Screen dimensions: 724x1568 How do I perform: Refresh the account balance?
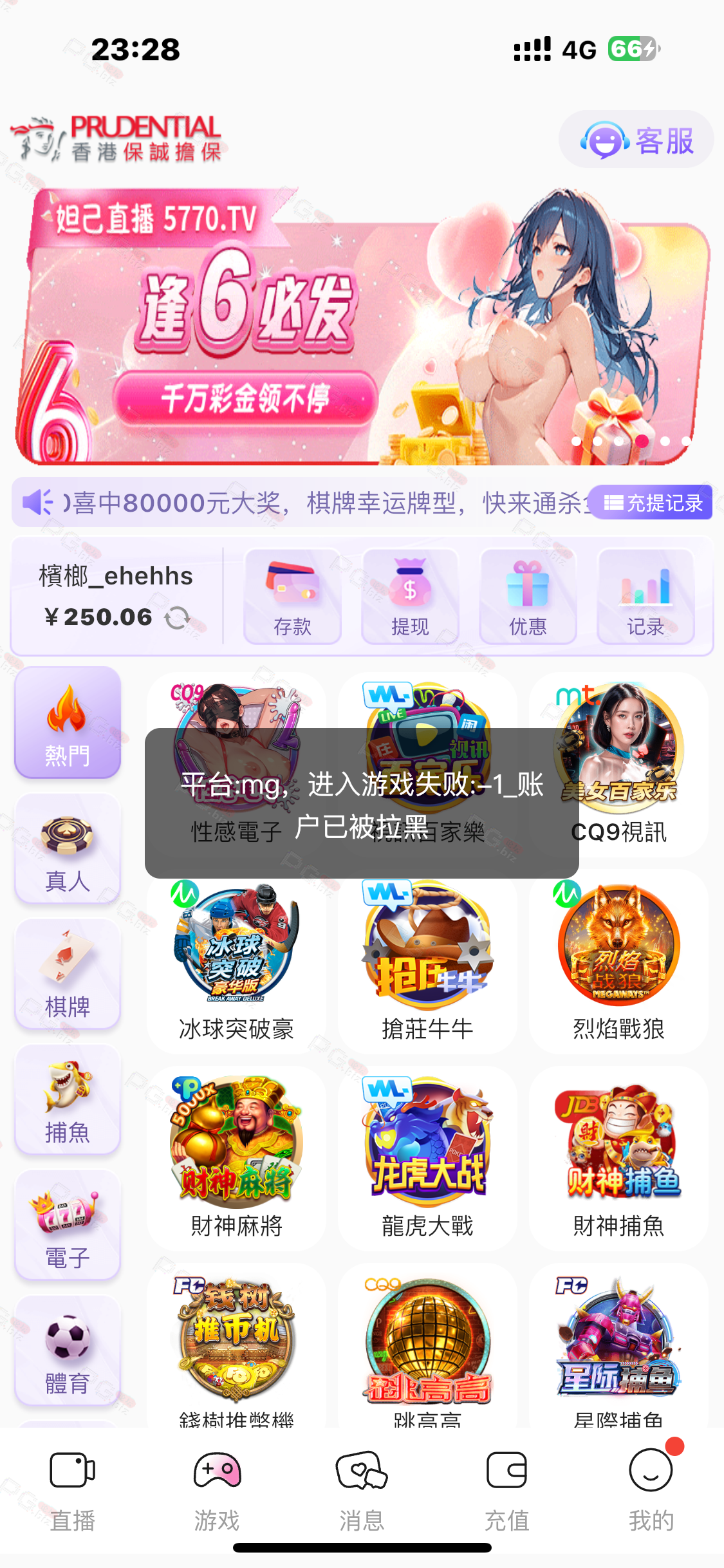click(177, 618)
